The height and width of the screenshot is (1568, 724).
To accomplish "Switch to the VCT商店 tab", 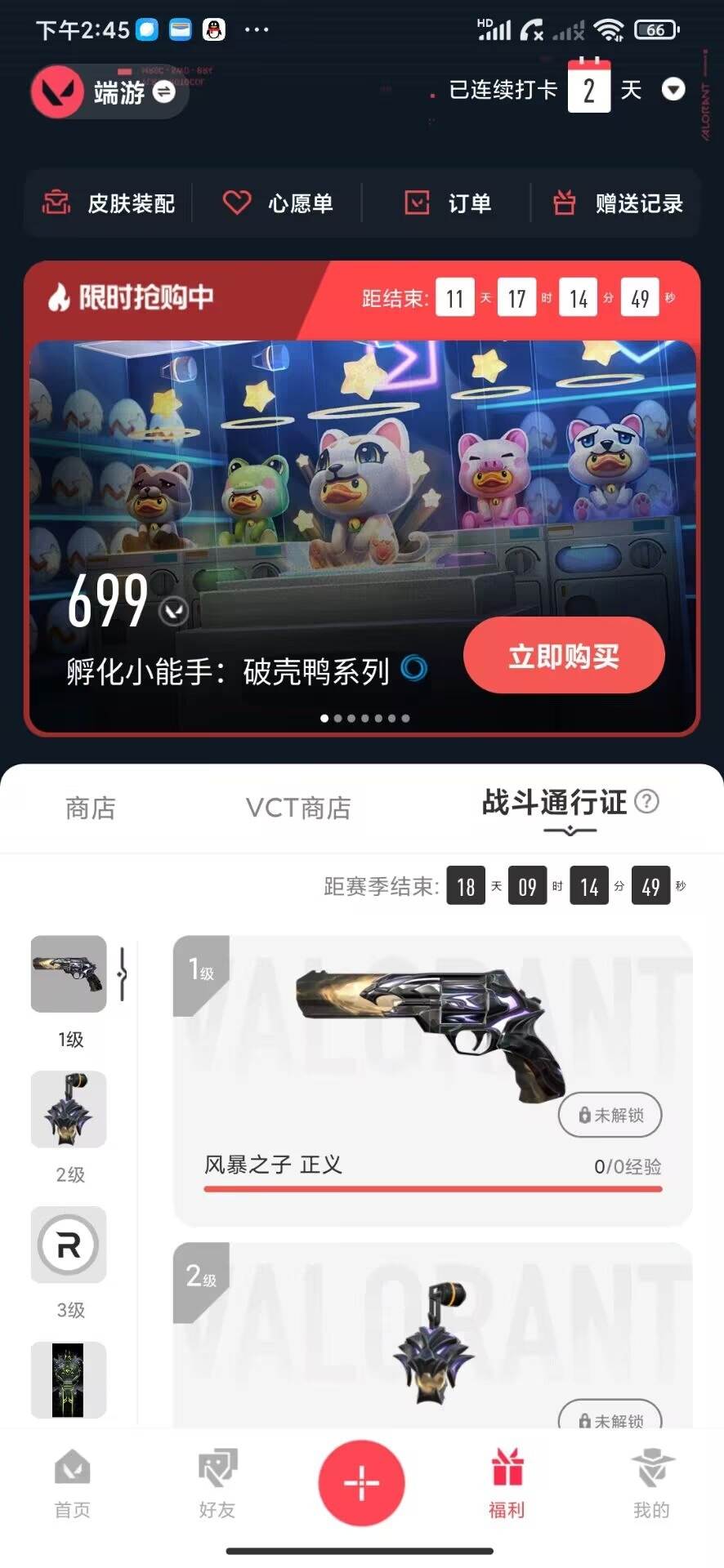I will (x=300, y=808).
